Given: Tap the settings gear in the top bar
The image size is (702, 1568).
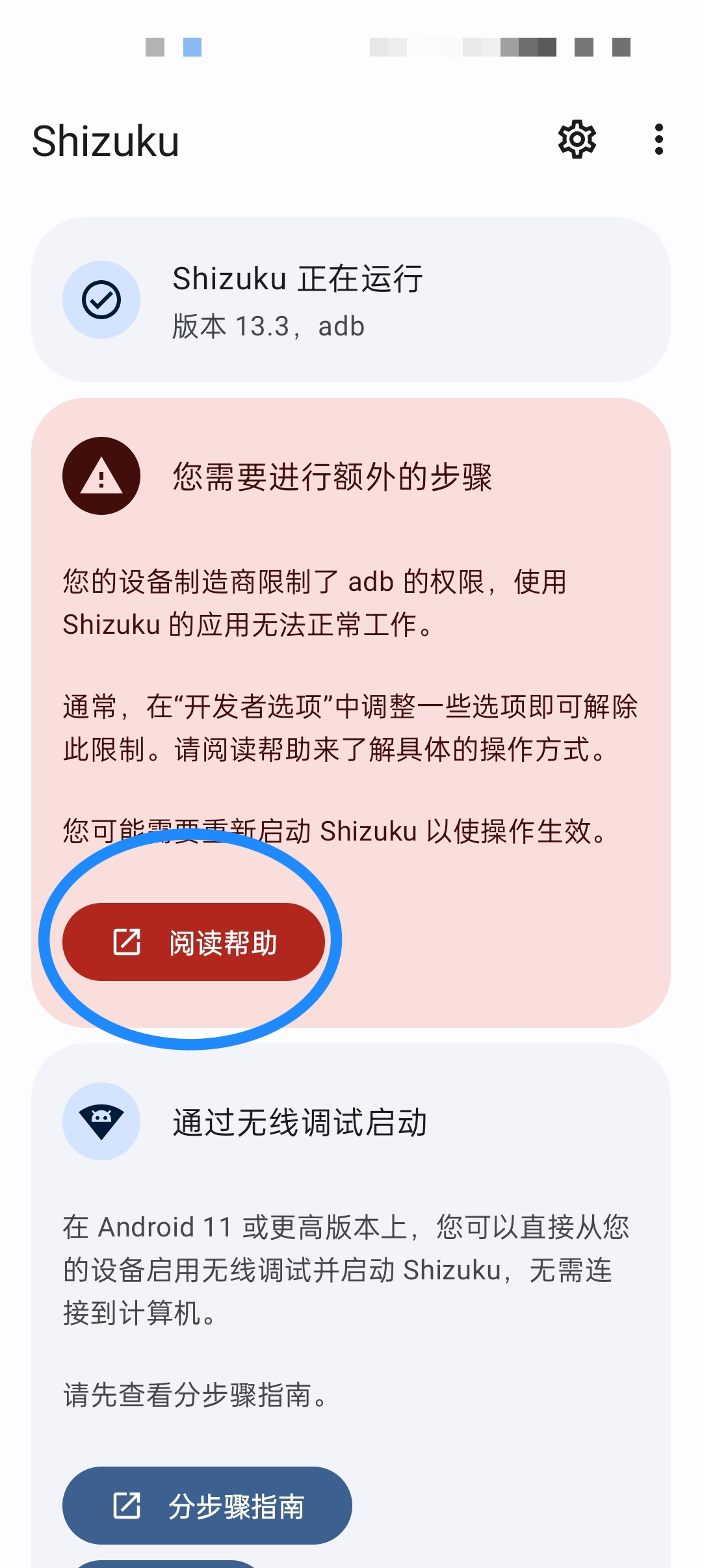Looking at the screenshot, I should (576, 140).
